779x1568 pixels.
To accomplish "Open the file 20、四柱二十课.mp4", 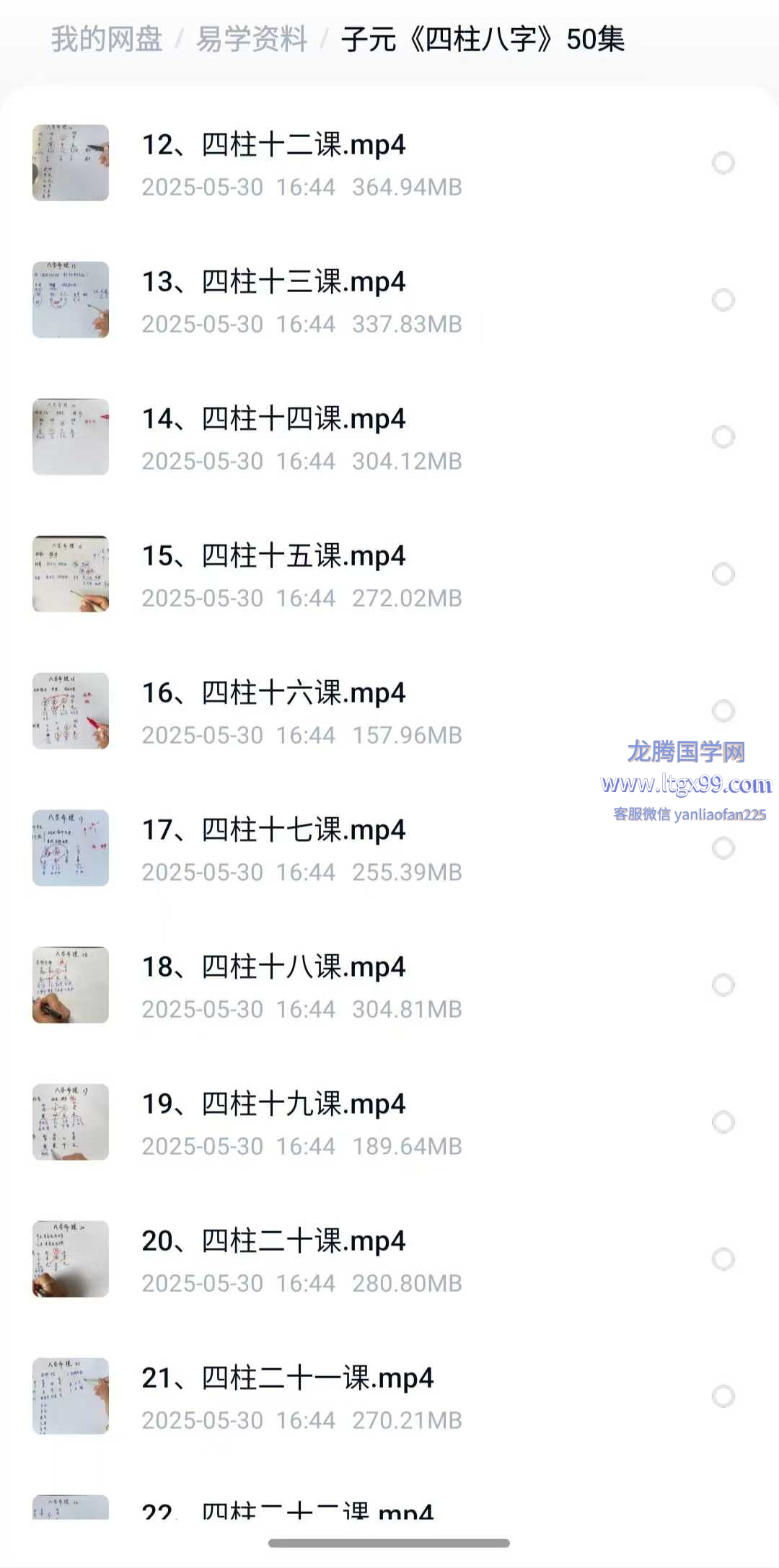I will (x=274, y=1242).
